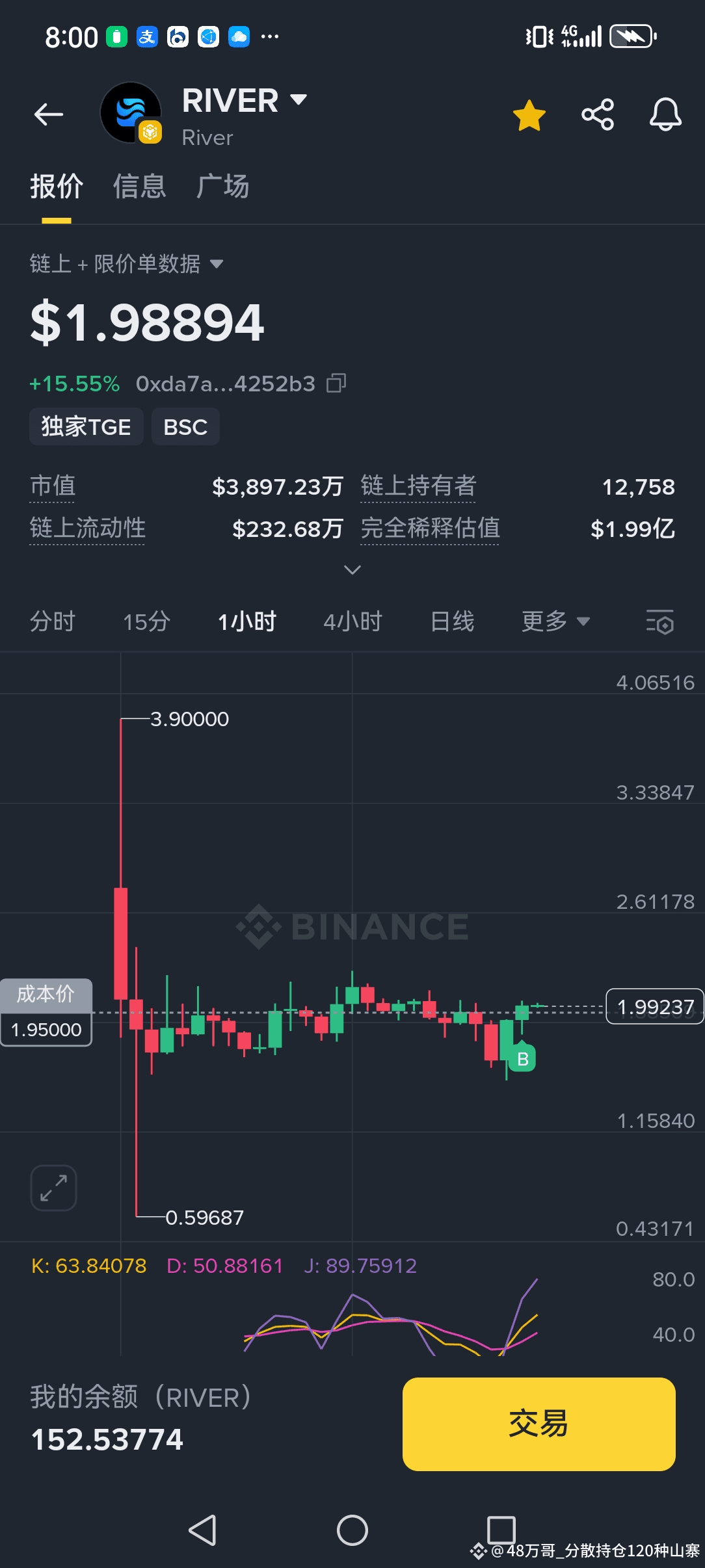This screenshot has width=705, height=1568.
Task: Open the 链上 + 限价单数据 dropdown
Action: [x=127, y=264]
